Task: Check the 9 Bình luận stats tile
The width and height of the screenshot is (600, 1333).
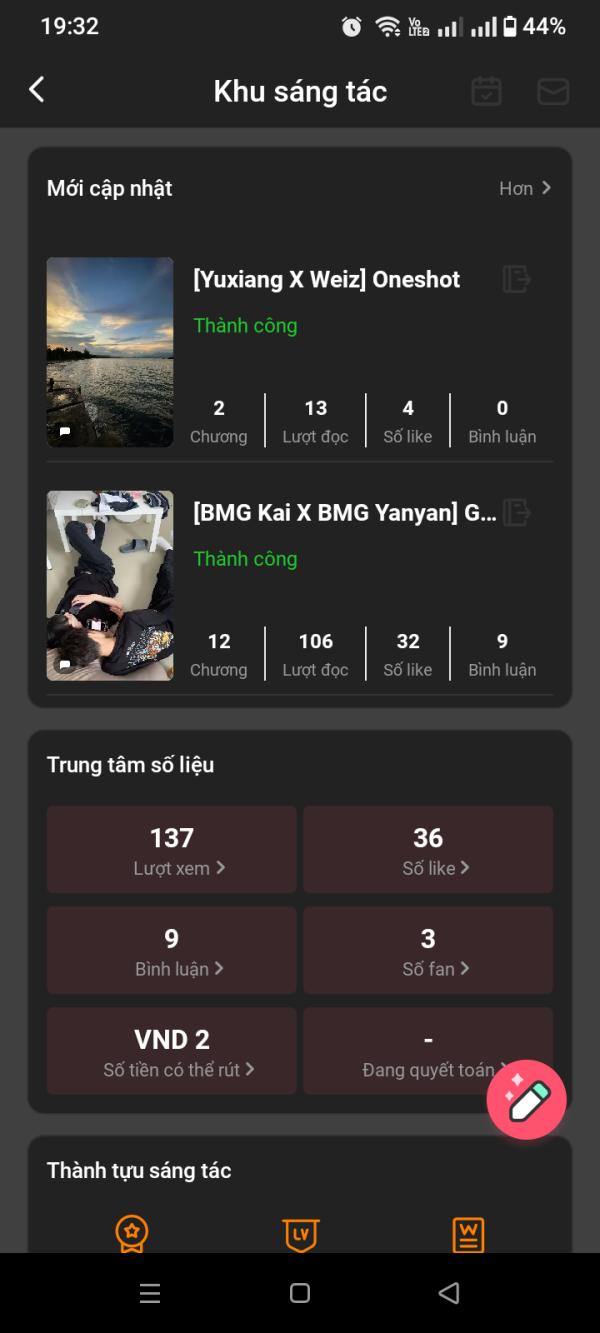Action: tap(172, 950)
